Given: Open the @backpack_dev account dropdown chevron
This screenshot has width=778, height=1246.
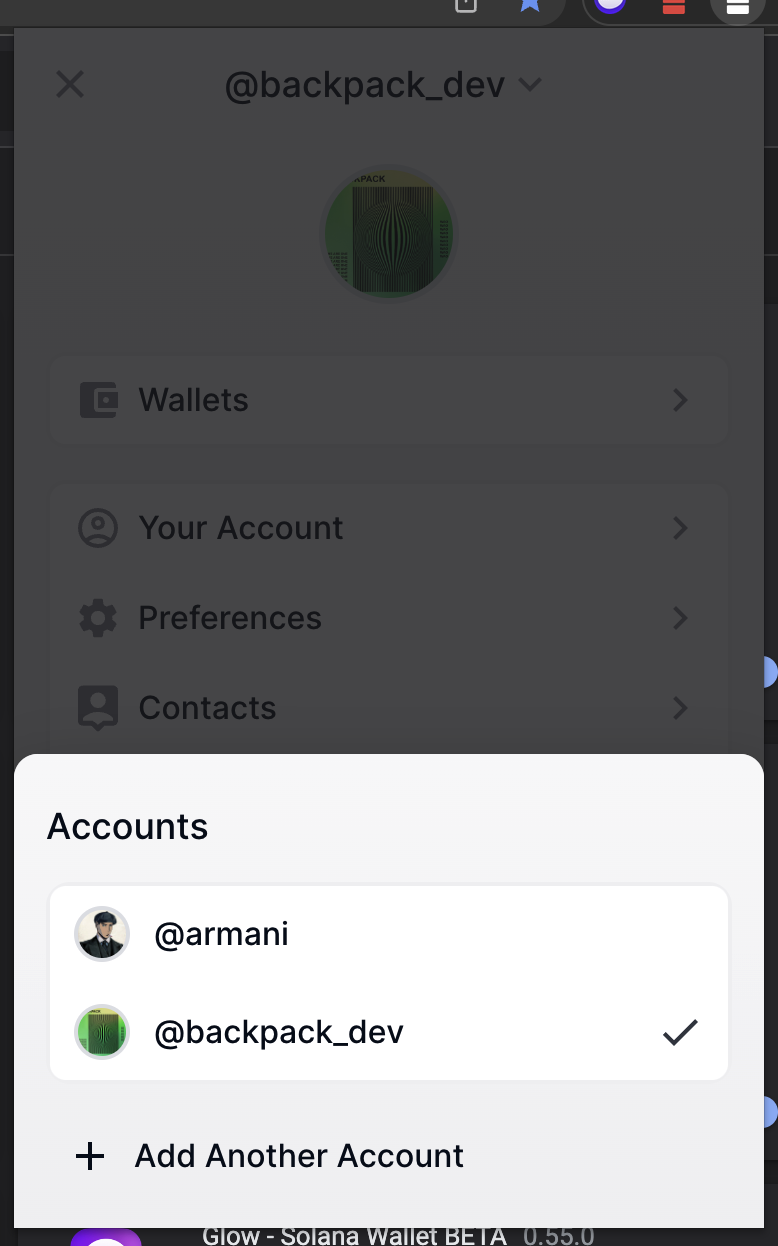Looking at the screenshot, I should [530, 85].
